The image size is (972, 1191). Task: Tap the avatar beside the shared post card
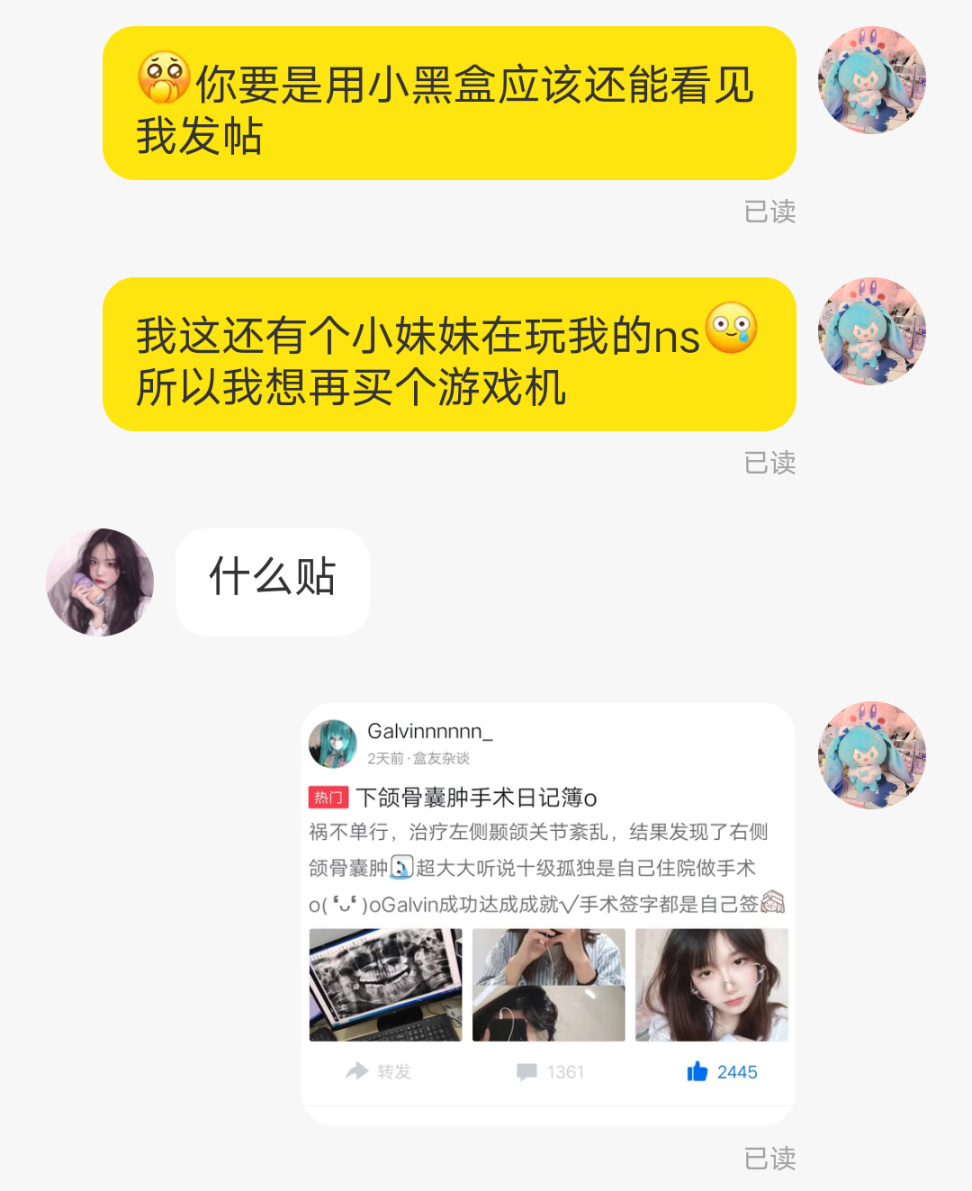coord(871,755)
